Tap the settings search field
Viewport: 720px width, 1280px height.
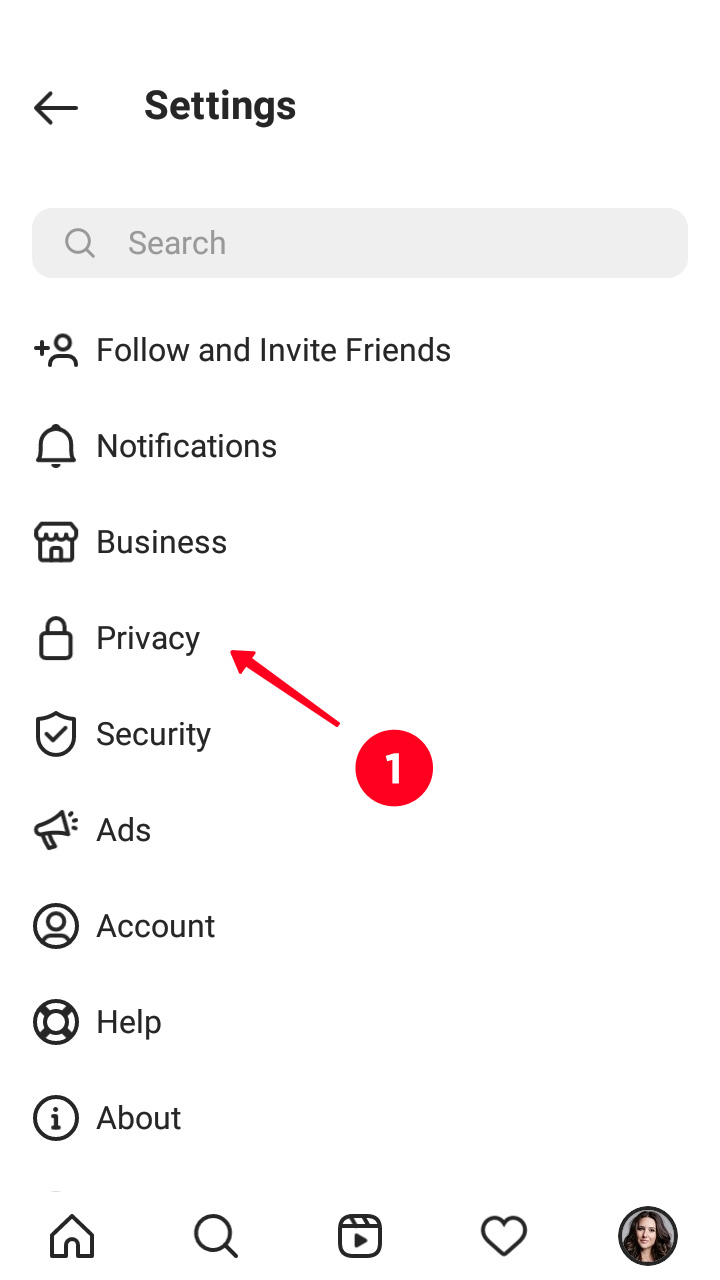(x=360, y=243)
